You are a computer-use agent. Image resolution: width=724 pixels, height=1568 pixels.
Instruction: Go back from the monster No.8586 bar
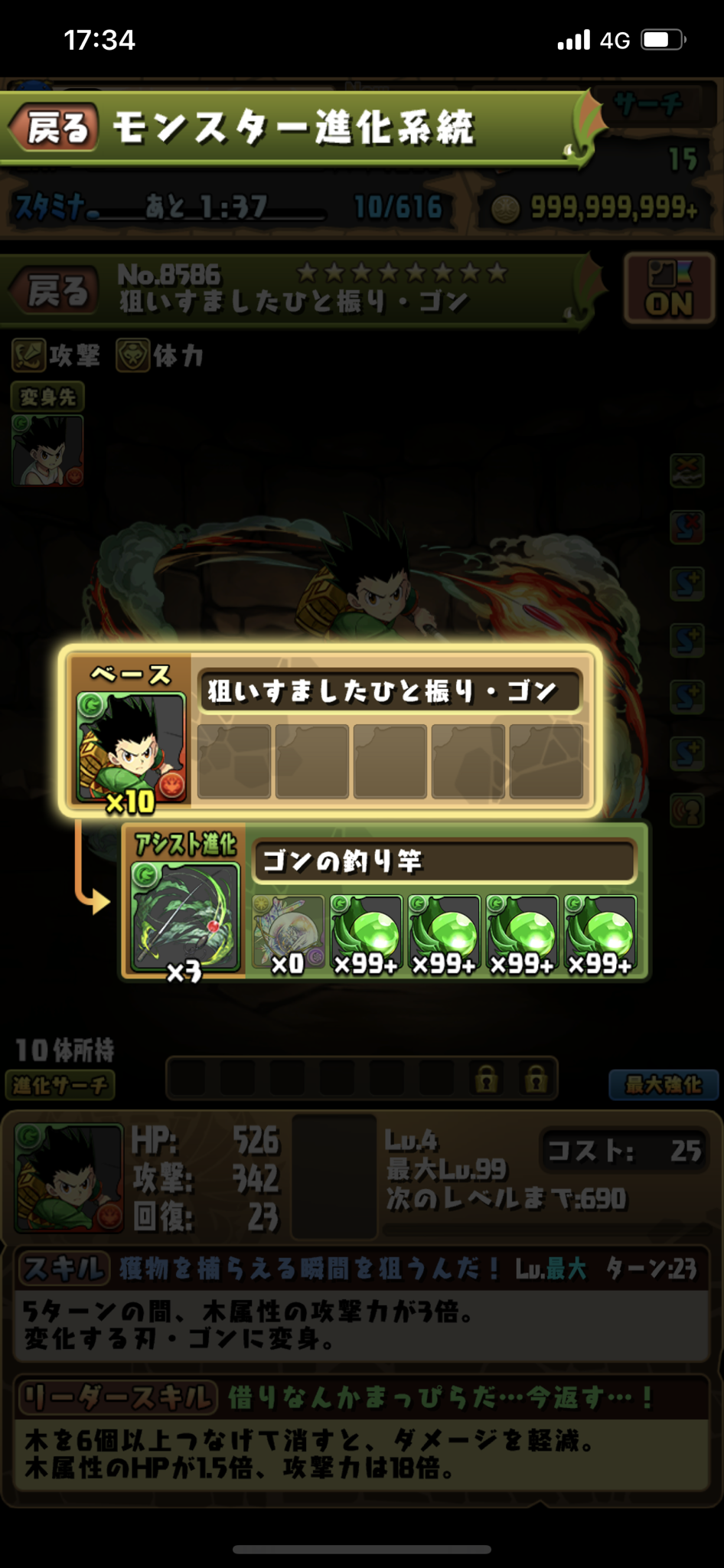click(x=55, y=291)
